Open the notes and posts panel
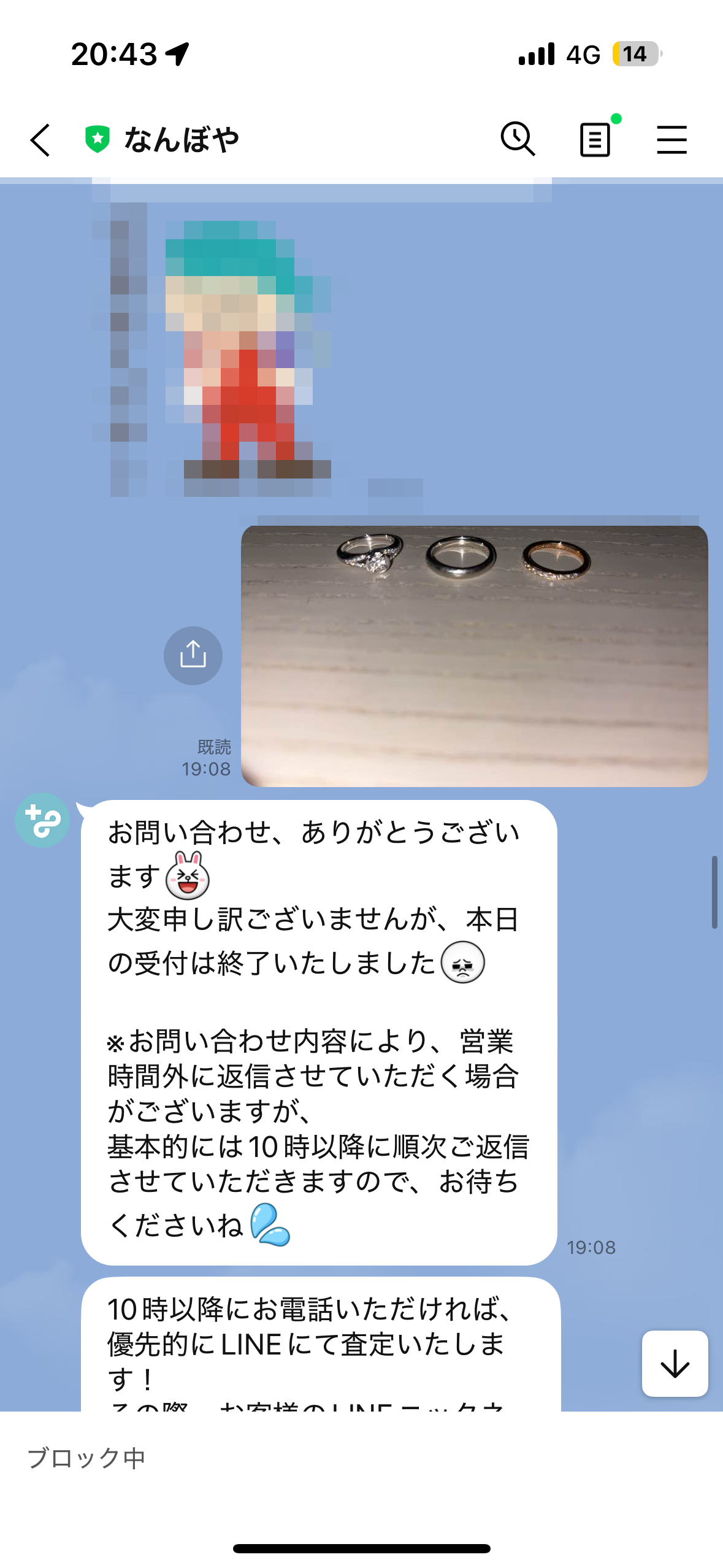 click(594, 140)
